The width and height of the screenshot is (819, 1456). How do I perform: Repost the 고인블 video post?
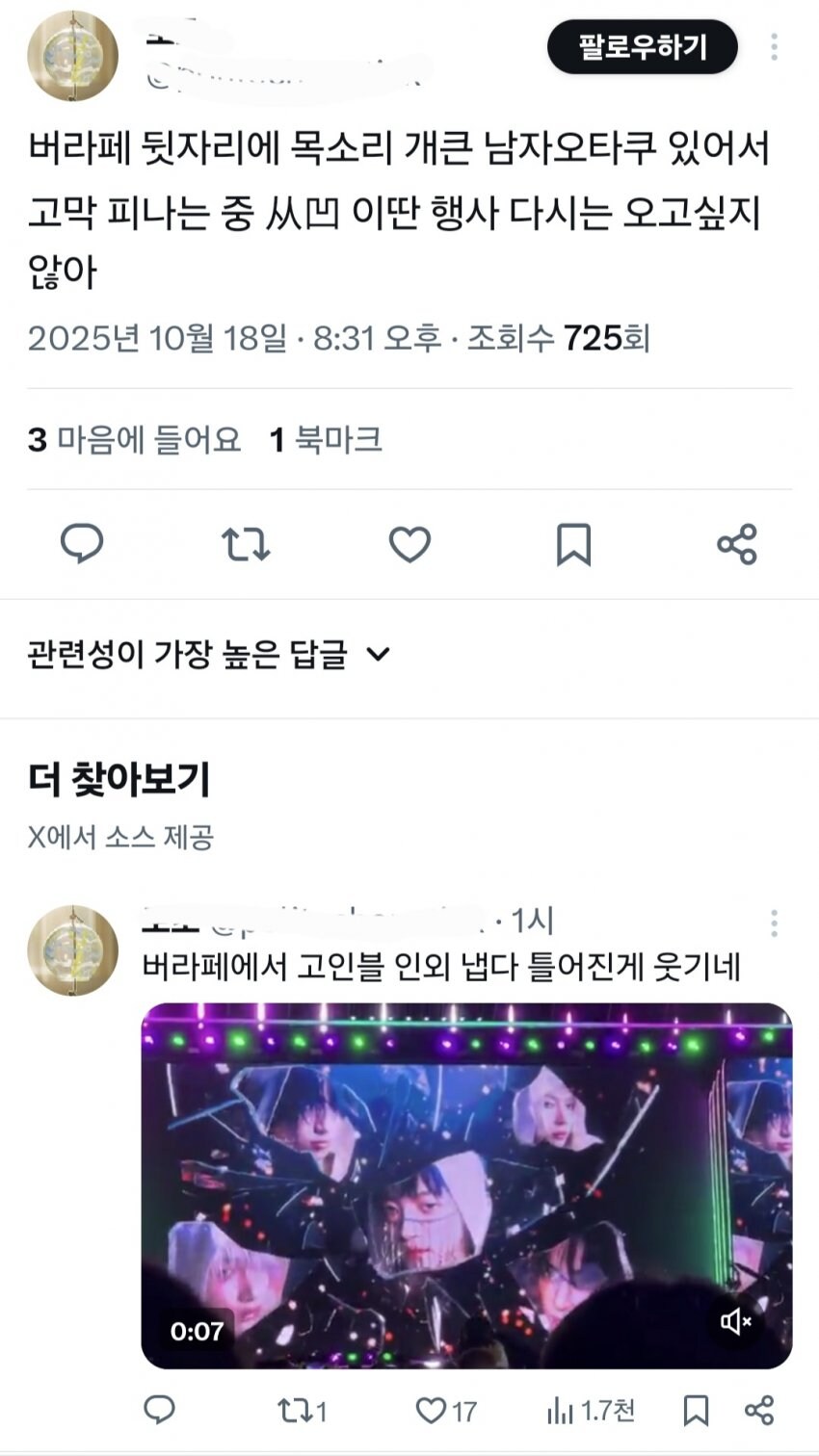tap(301, 1412)
